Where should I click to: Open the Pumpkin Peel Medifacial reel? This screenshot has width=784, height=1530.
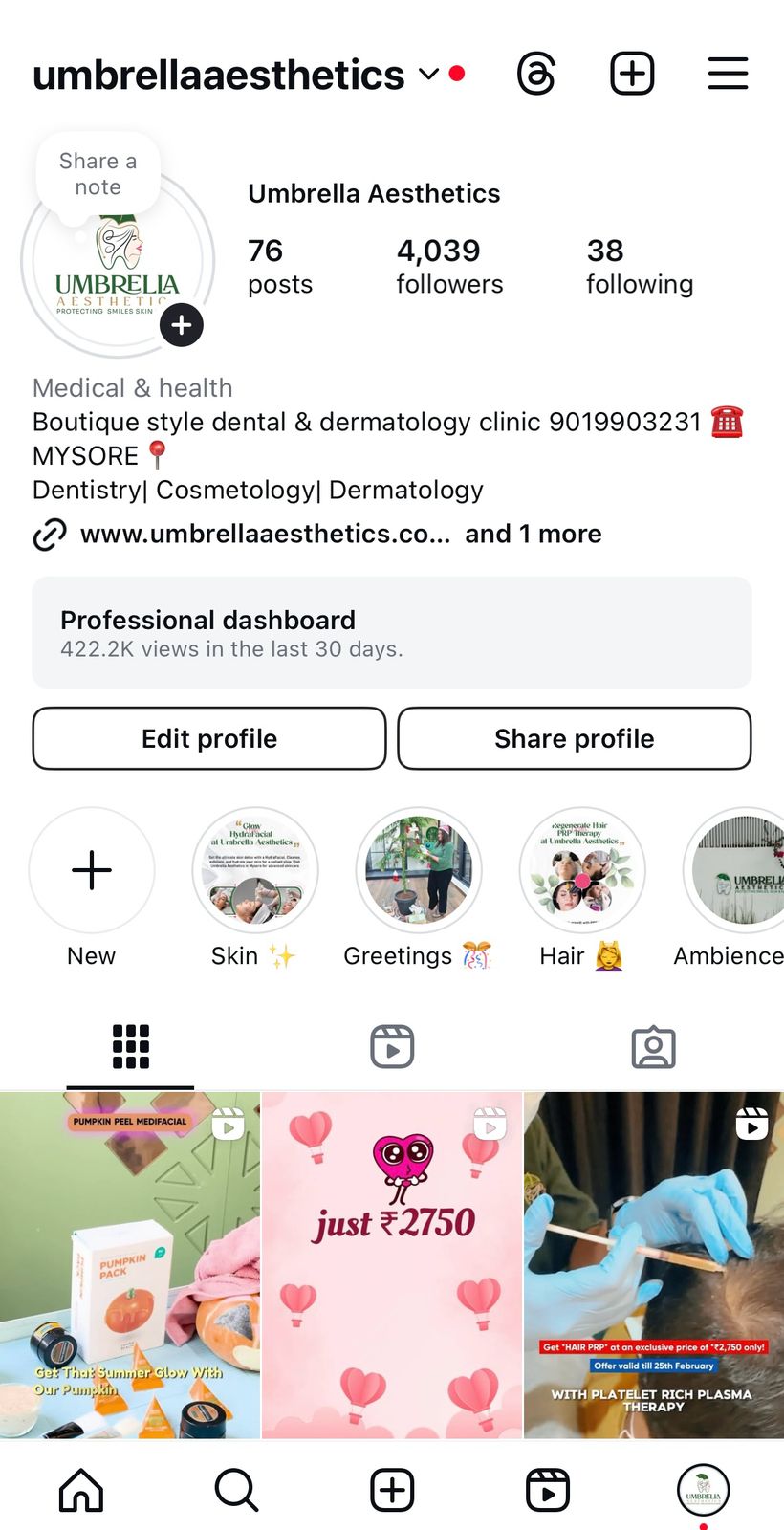pyautogui.click(x=130, y=1264)
